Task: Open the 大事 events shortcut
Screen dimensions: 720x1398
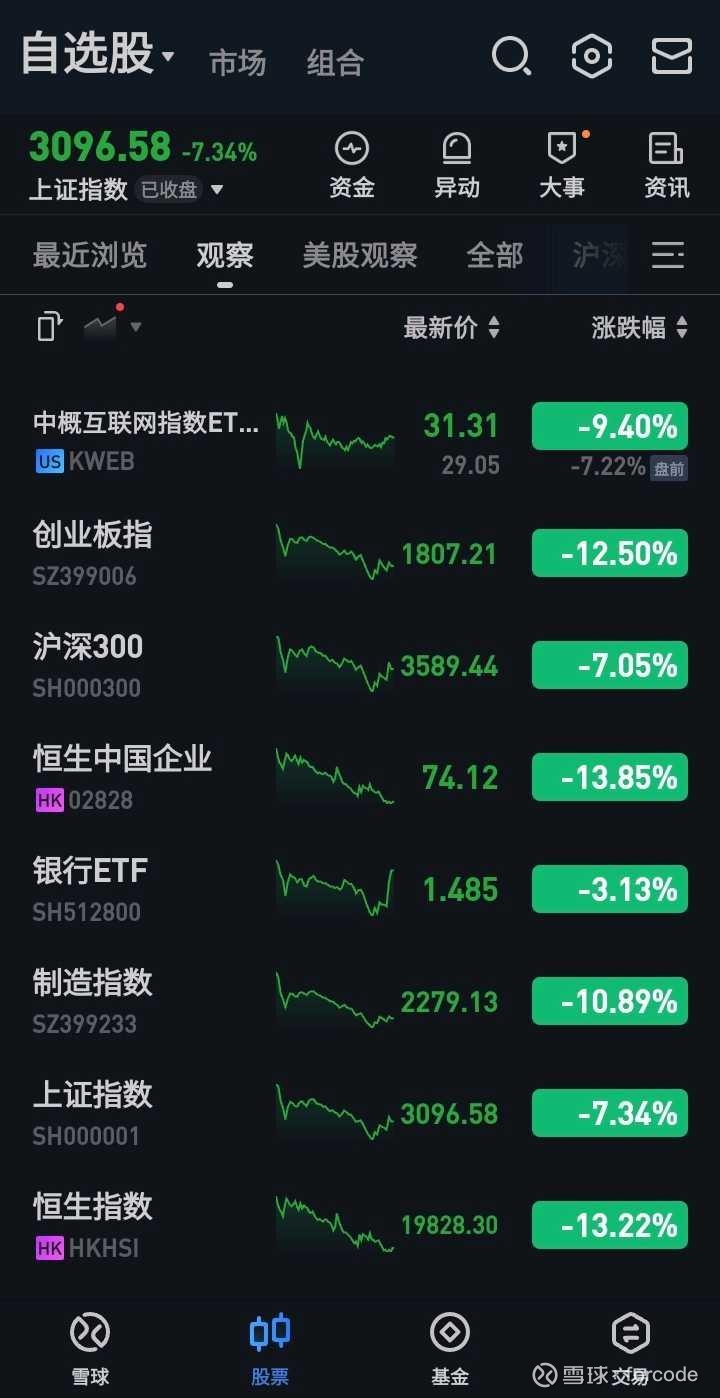Action: pyautogui.click(x=562, y=166)
